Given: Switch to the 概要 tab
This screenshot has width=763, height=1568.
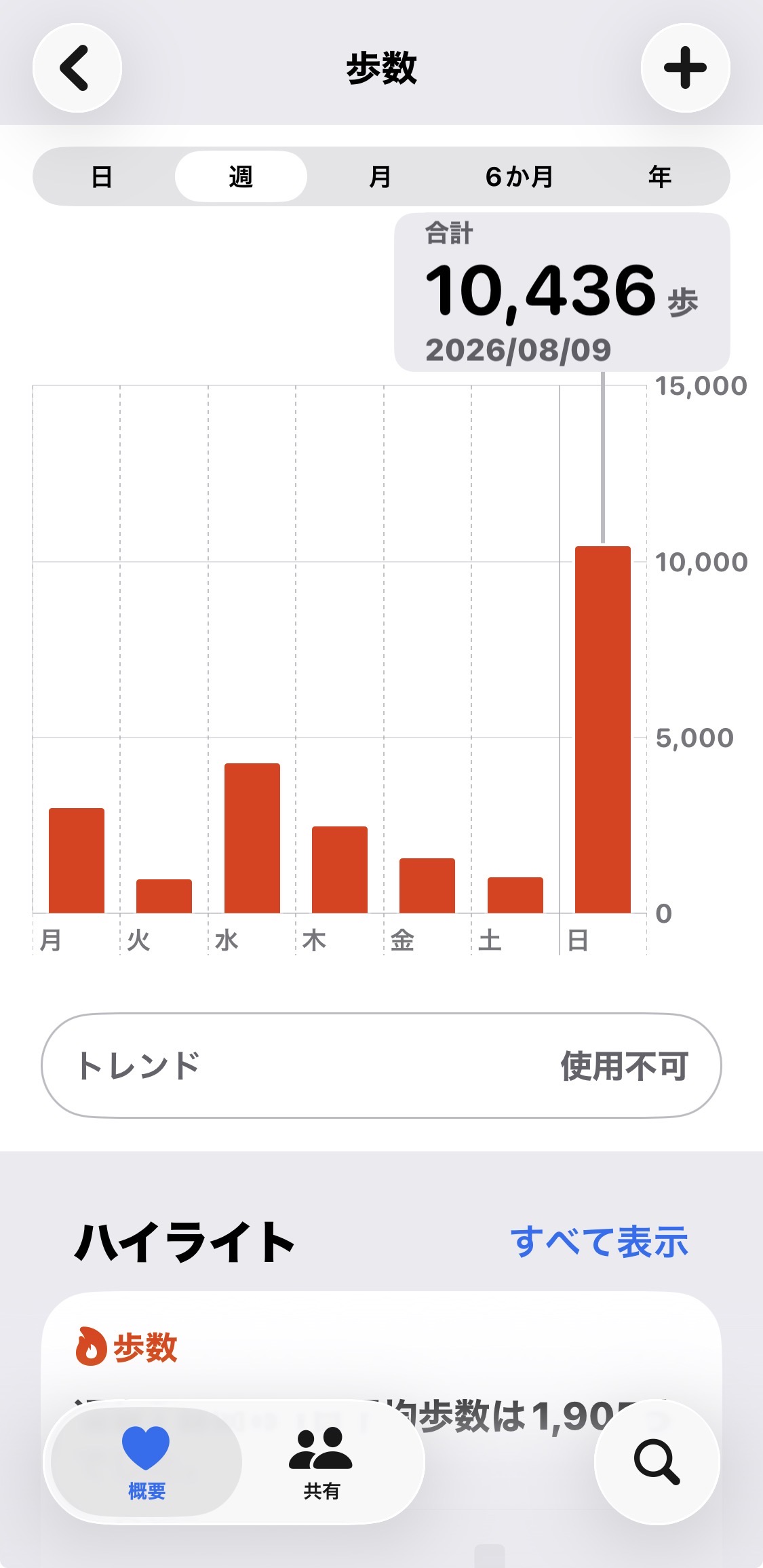Looking at the screenshot, I should click(146, 1462).
